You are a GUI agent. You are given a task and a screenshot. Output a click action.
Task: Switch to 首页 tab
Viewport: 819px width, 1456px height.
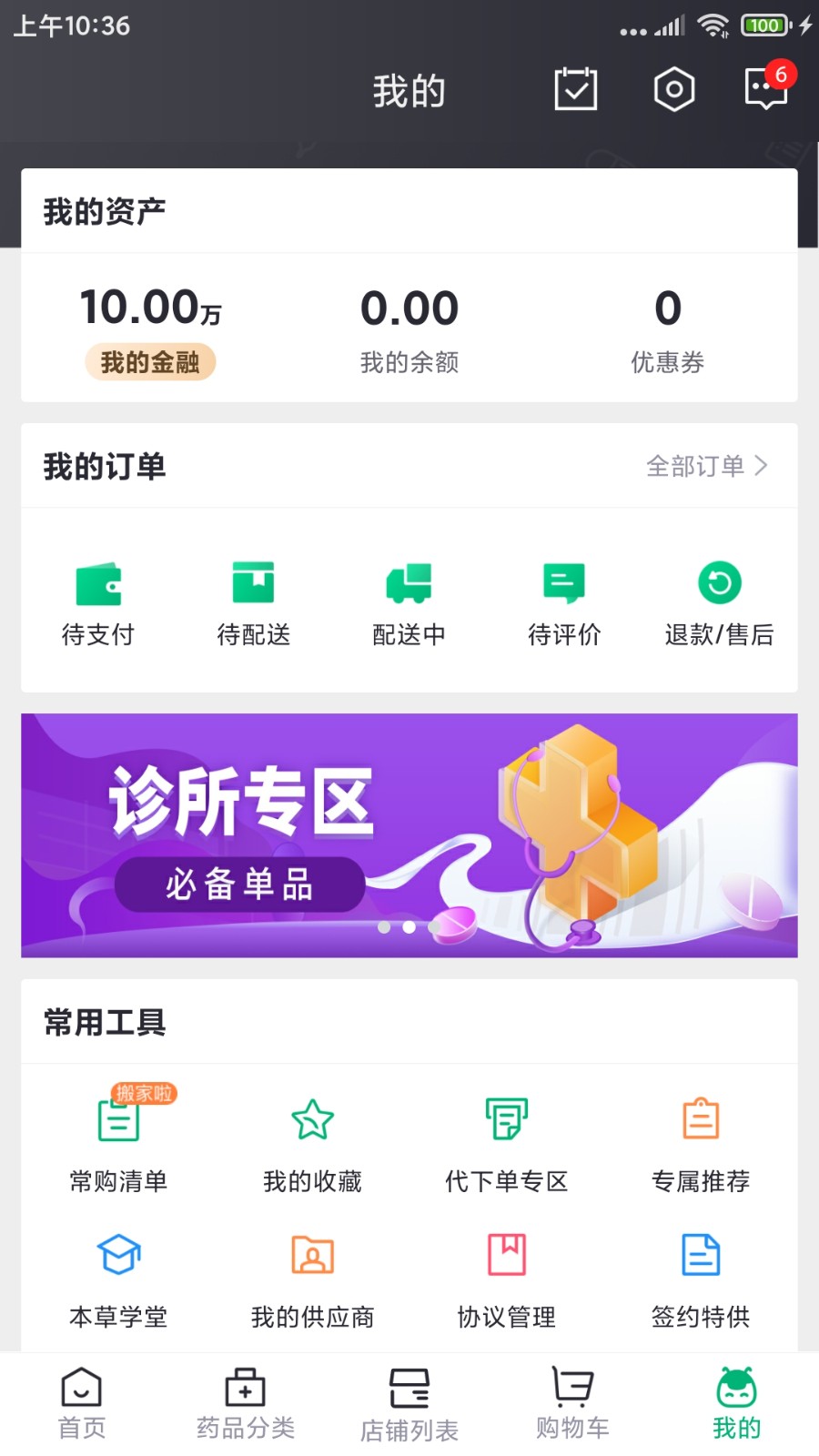(82, 1403)
